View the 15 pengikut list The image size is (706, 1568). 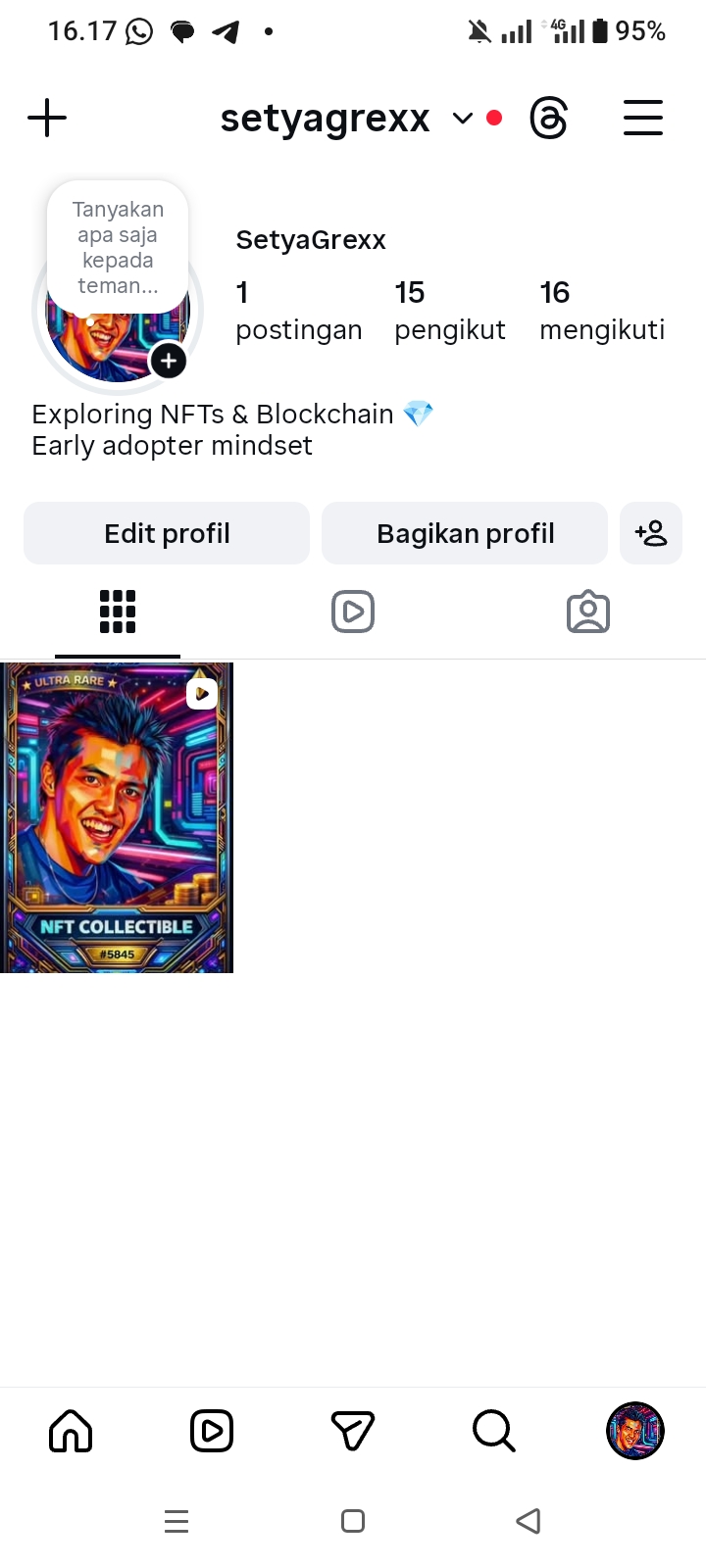450,310
